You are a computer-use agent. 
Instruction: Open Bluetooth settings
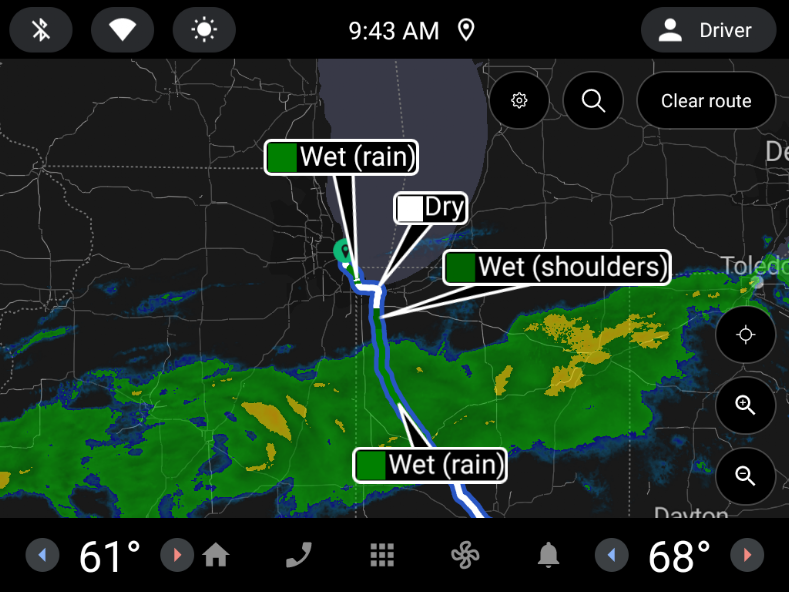[x=41, y=30]
